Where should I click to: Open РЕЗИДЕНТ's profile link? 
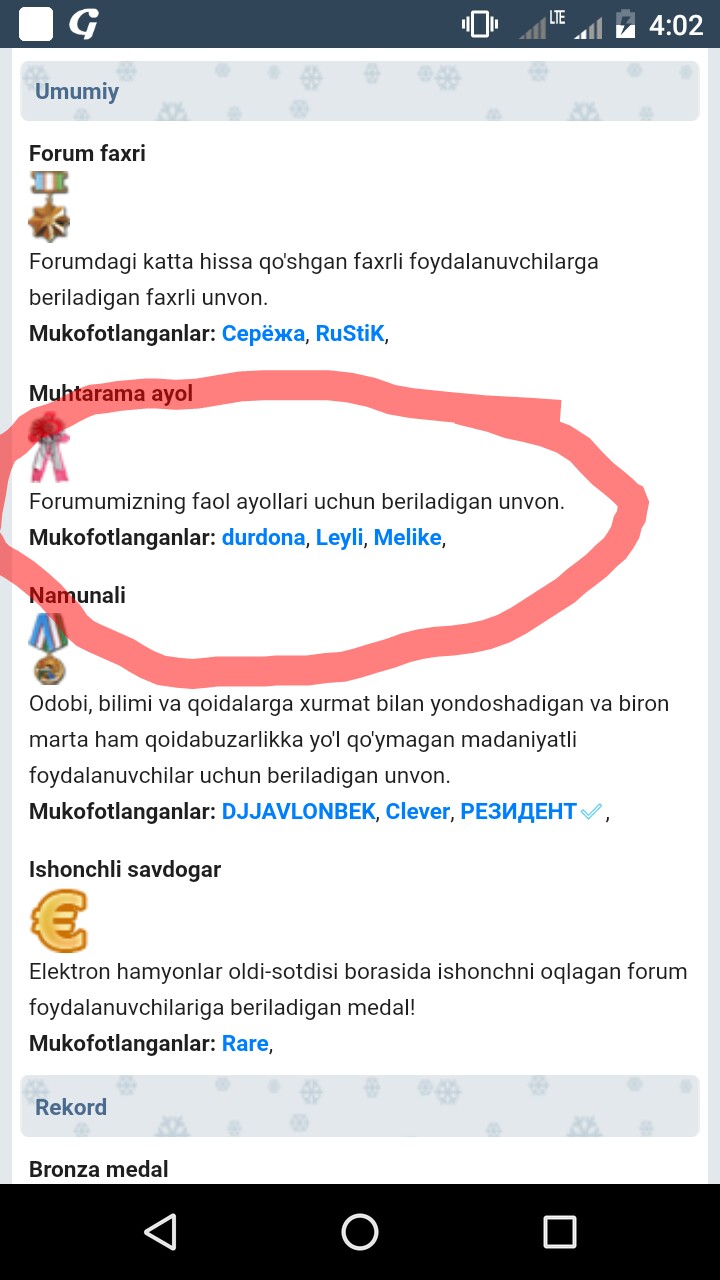pyautogui.click(x=518, y=811)
